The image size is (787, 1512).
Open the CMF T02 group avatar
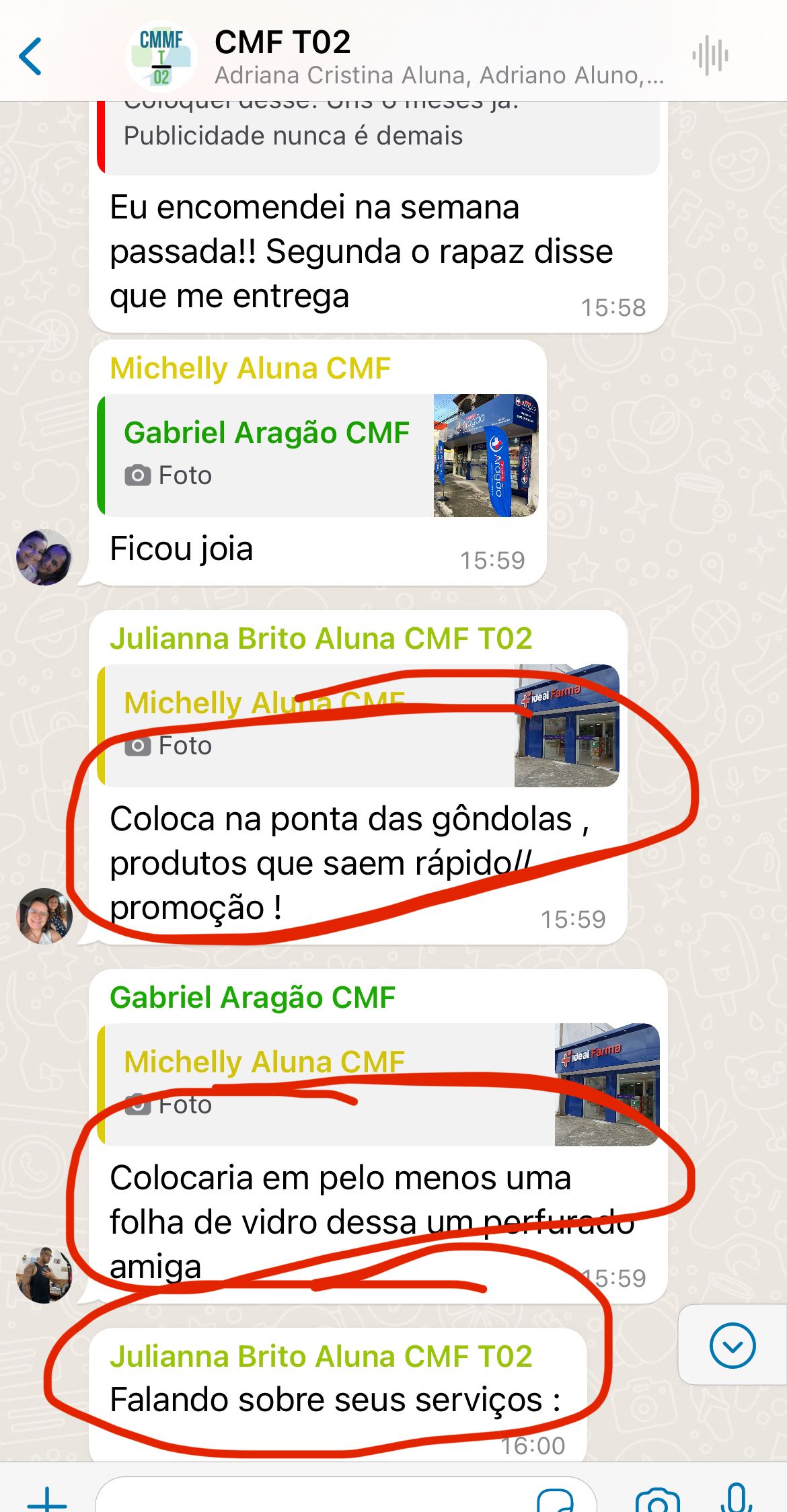pos(161,56)
